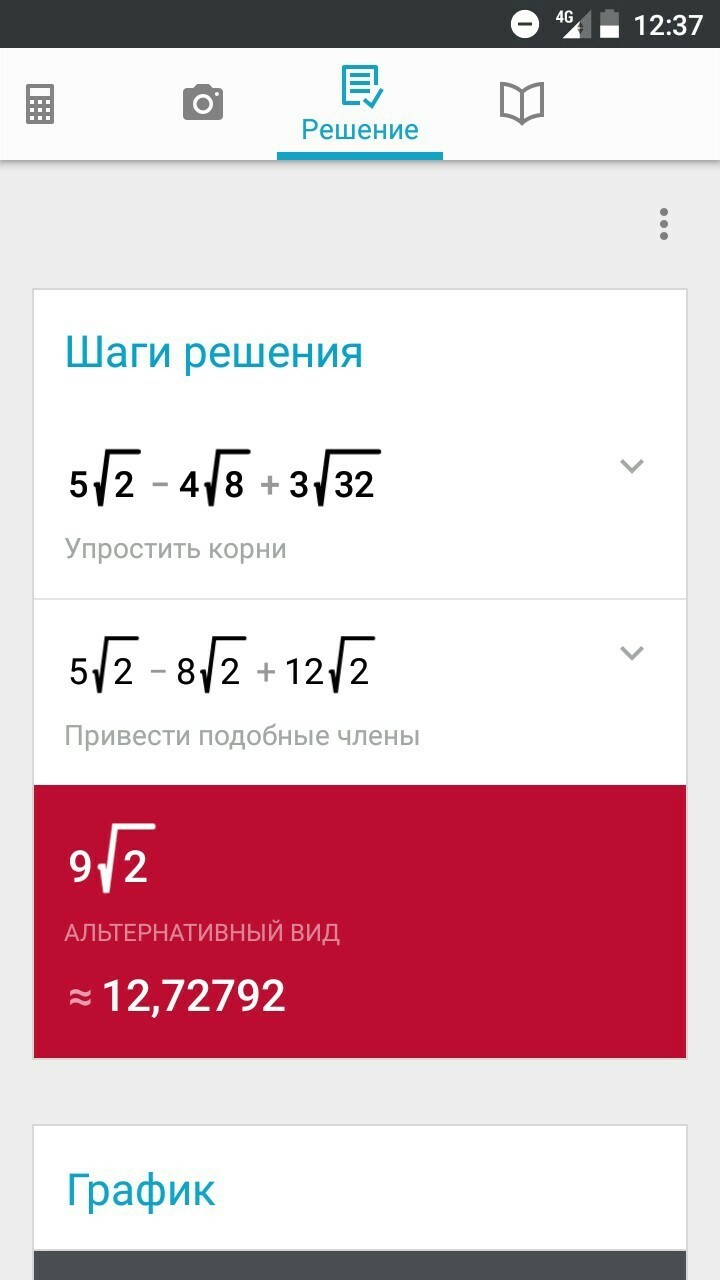Open the three-dot overflow menu
Screen dimensions: 720x1280
[x=663, y=224]
